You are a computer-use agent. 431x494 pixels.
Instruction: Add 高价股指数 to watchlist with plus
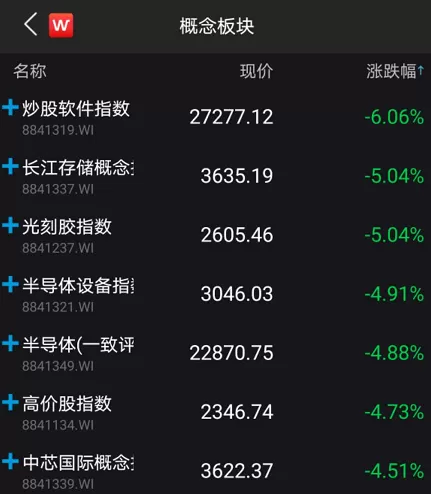click(x=10, y=402)
